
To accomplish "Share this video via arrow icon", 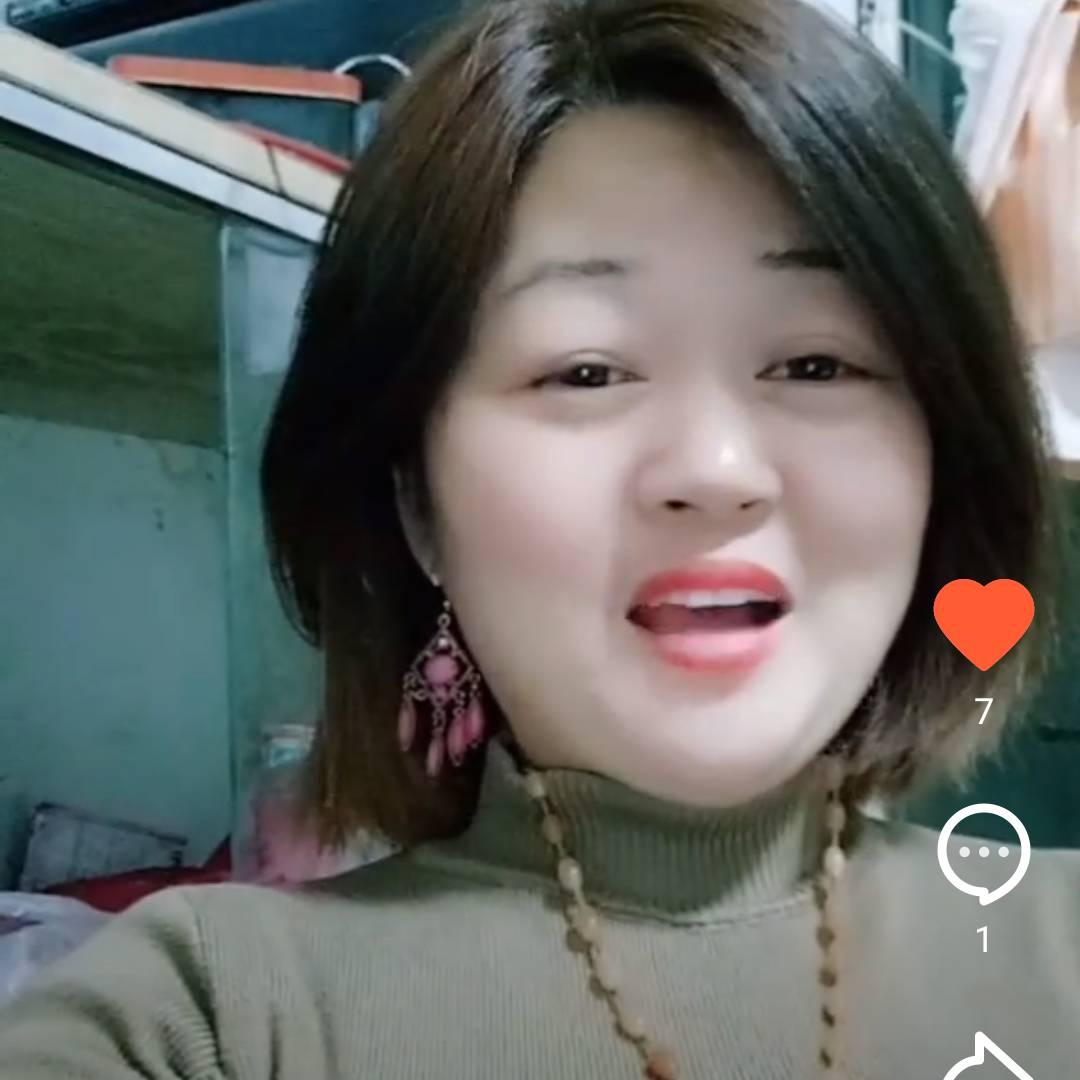I will 985,1060.
